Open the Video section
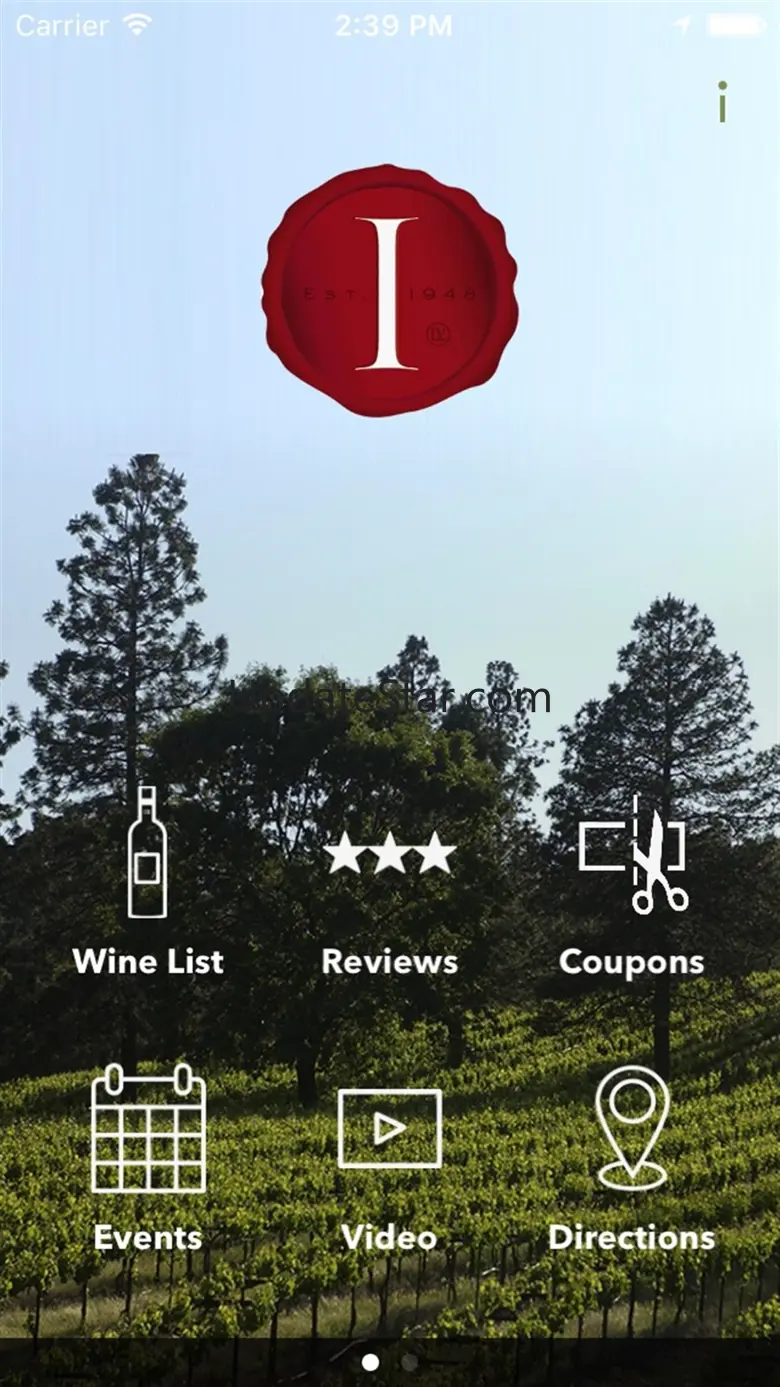The width and height of the screenshot is (780, 1387). (389, 1155)
